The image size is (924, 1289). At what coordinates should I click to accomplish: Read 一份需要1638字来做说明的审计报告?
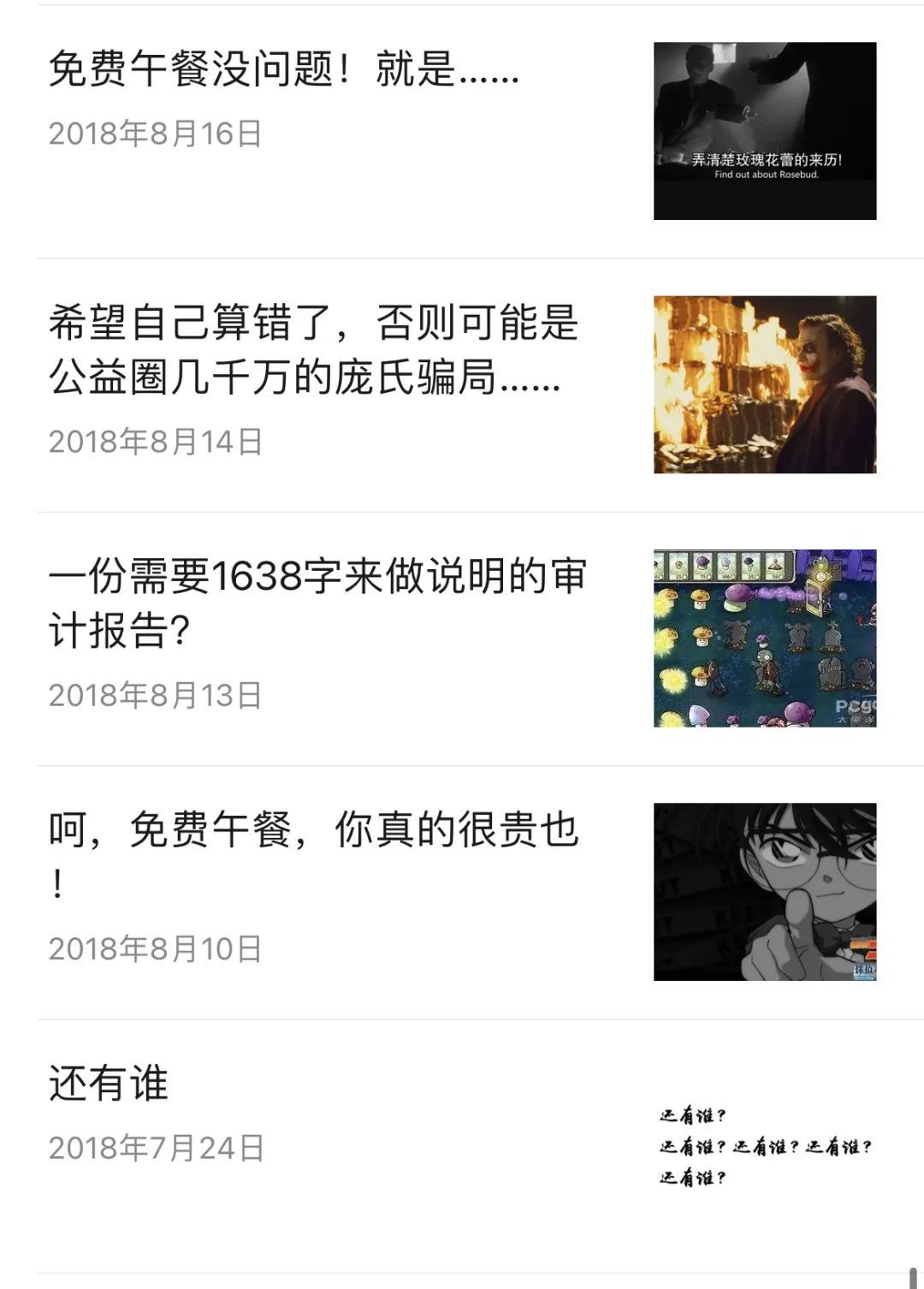click(x=317, y=603)
